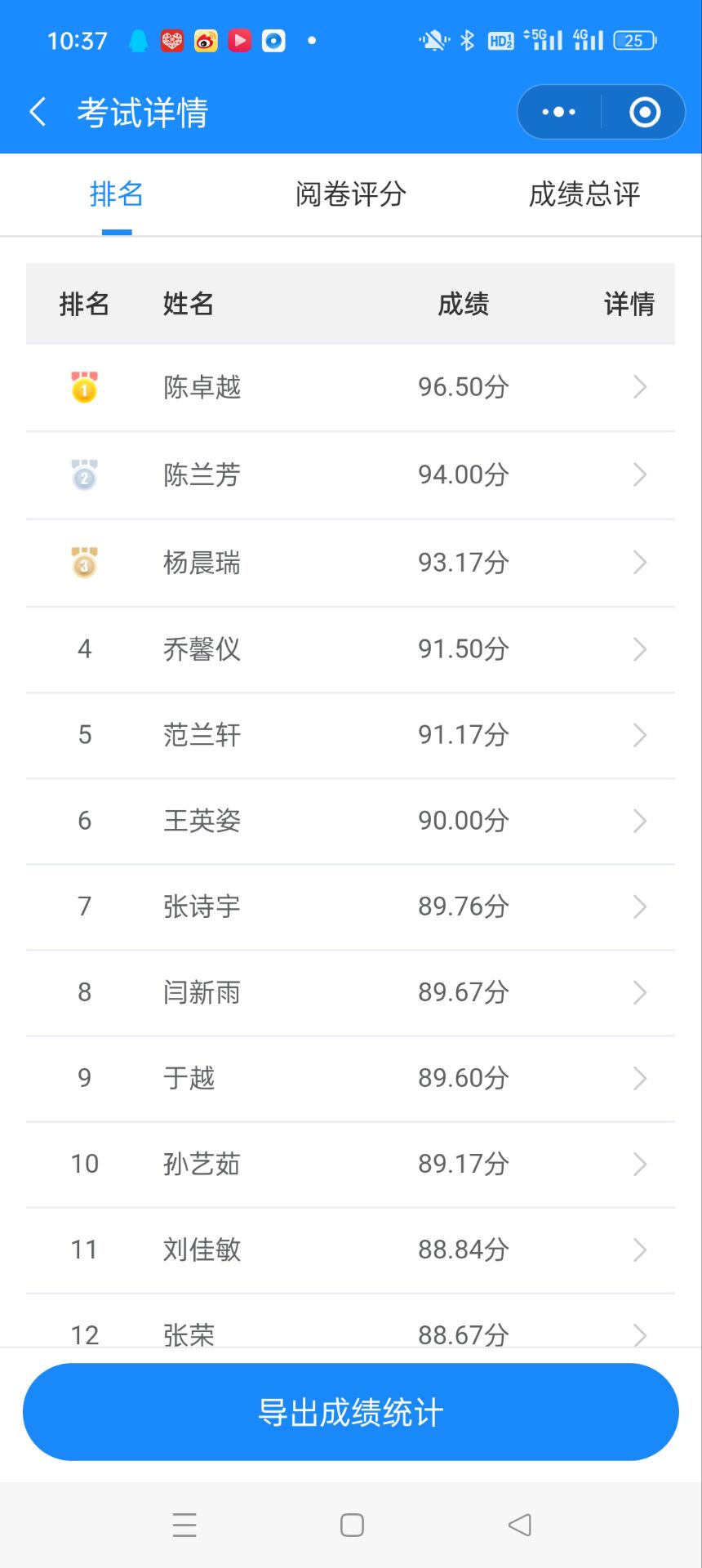Switch to the 阅卷评分 tab
702x1568 pixels.
[350, 194]
